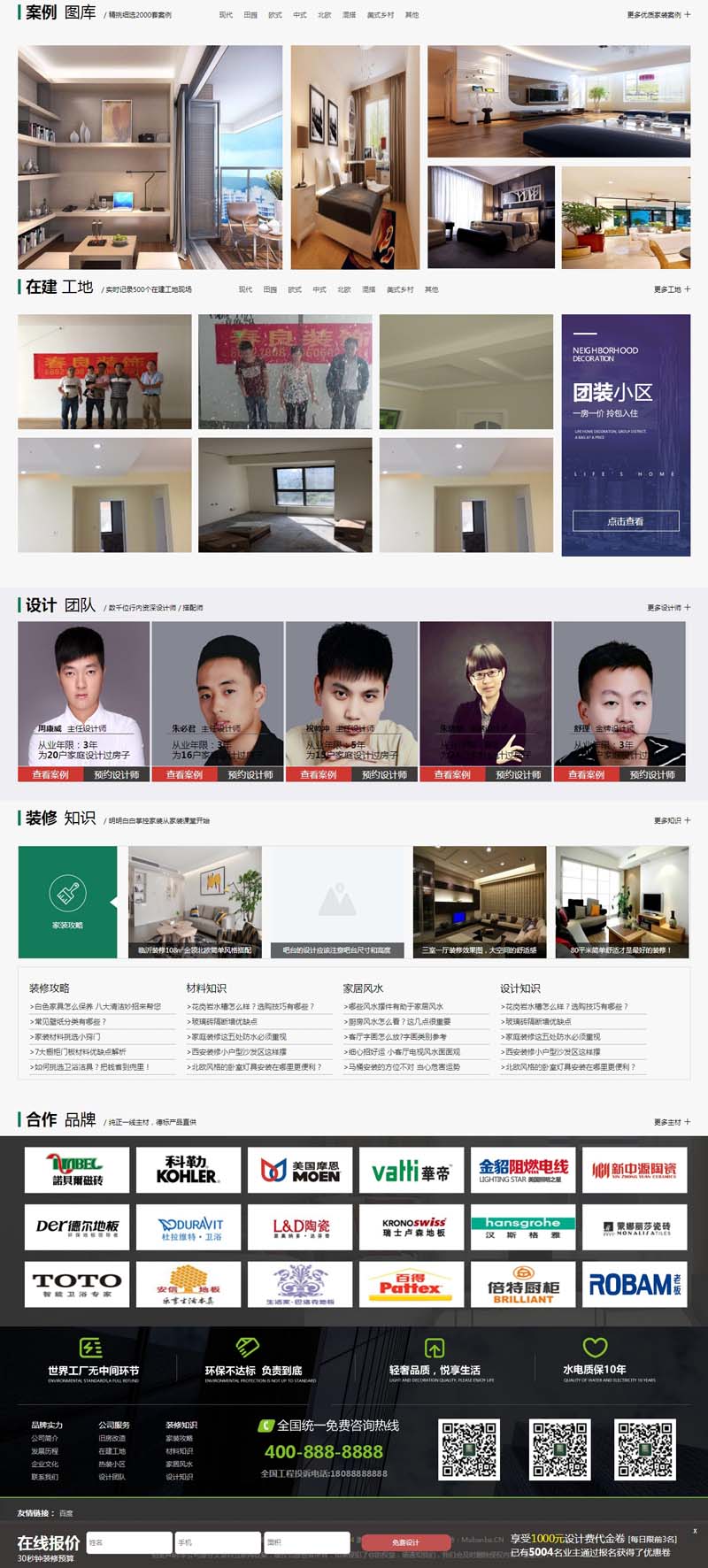Close the 在线报价 bottom bar
Screen dimensions: 708x1568
click(695, 1531)
